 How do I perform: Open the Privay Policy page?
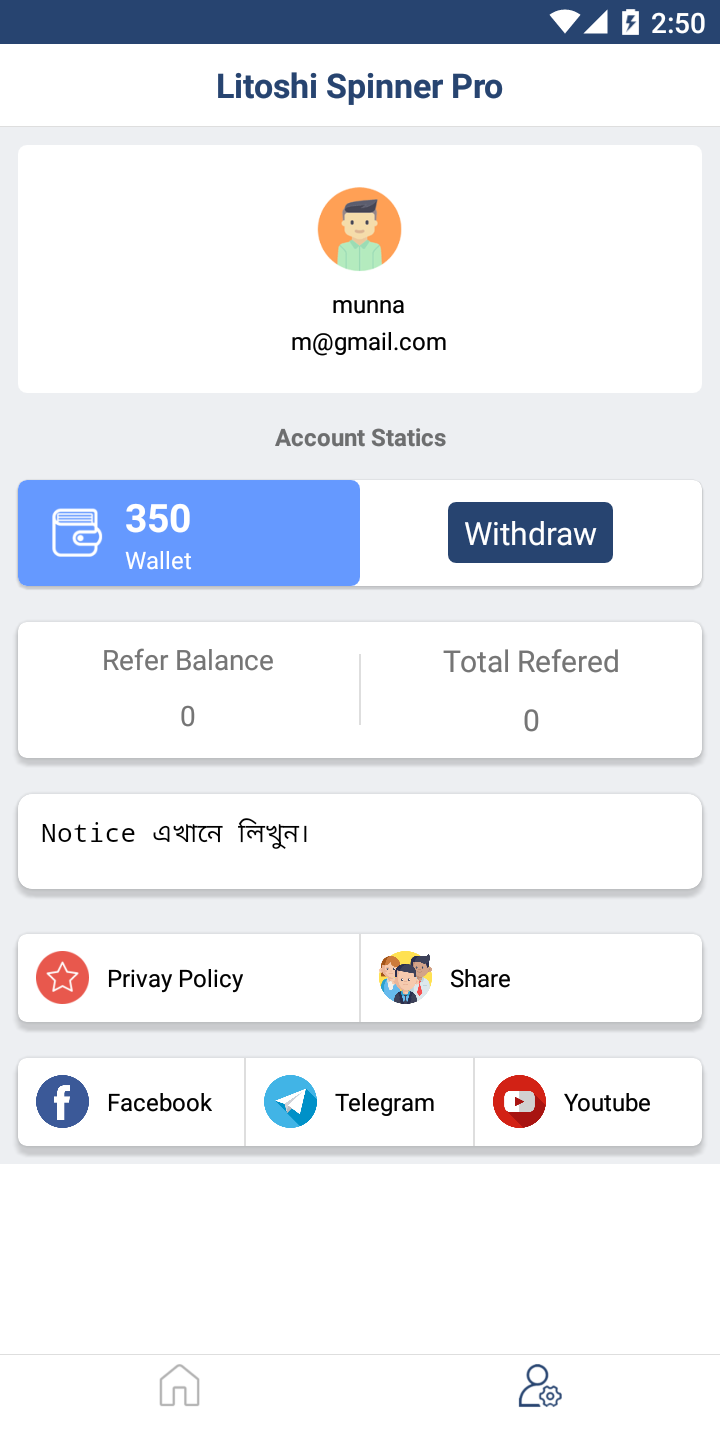pos(188,978)
